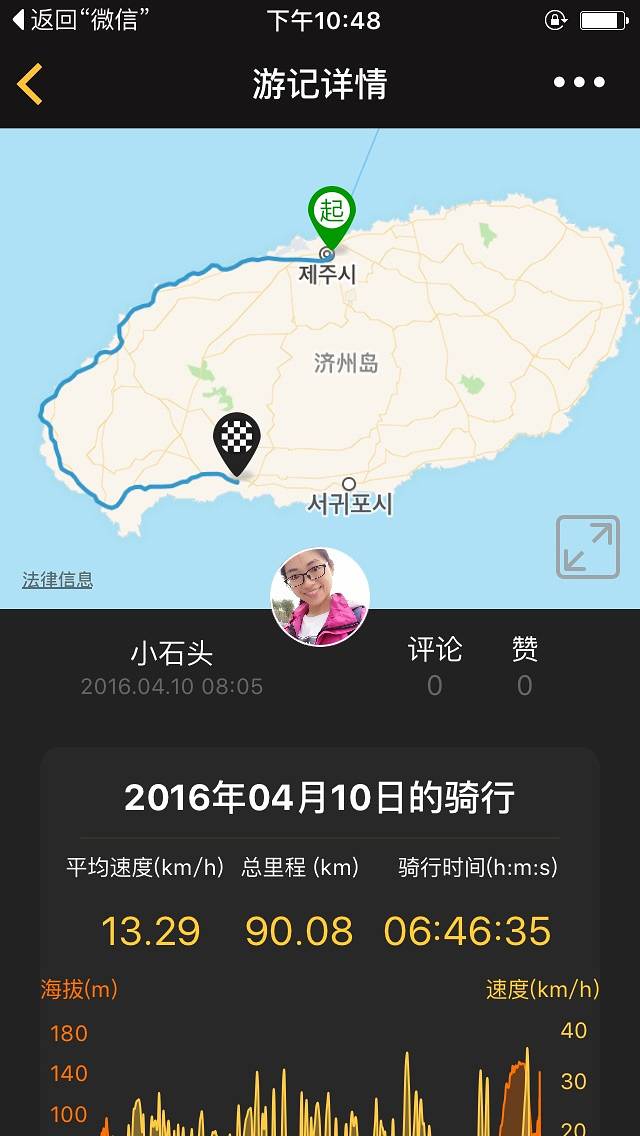
Task: Open the three-dot overflow menu
Action: point(579,83)
